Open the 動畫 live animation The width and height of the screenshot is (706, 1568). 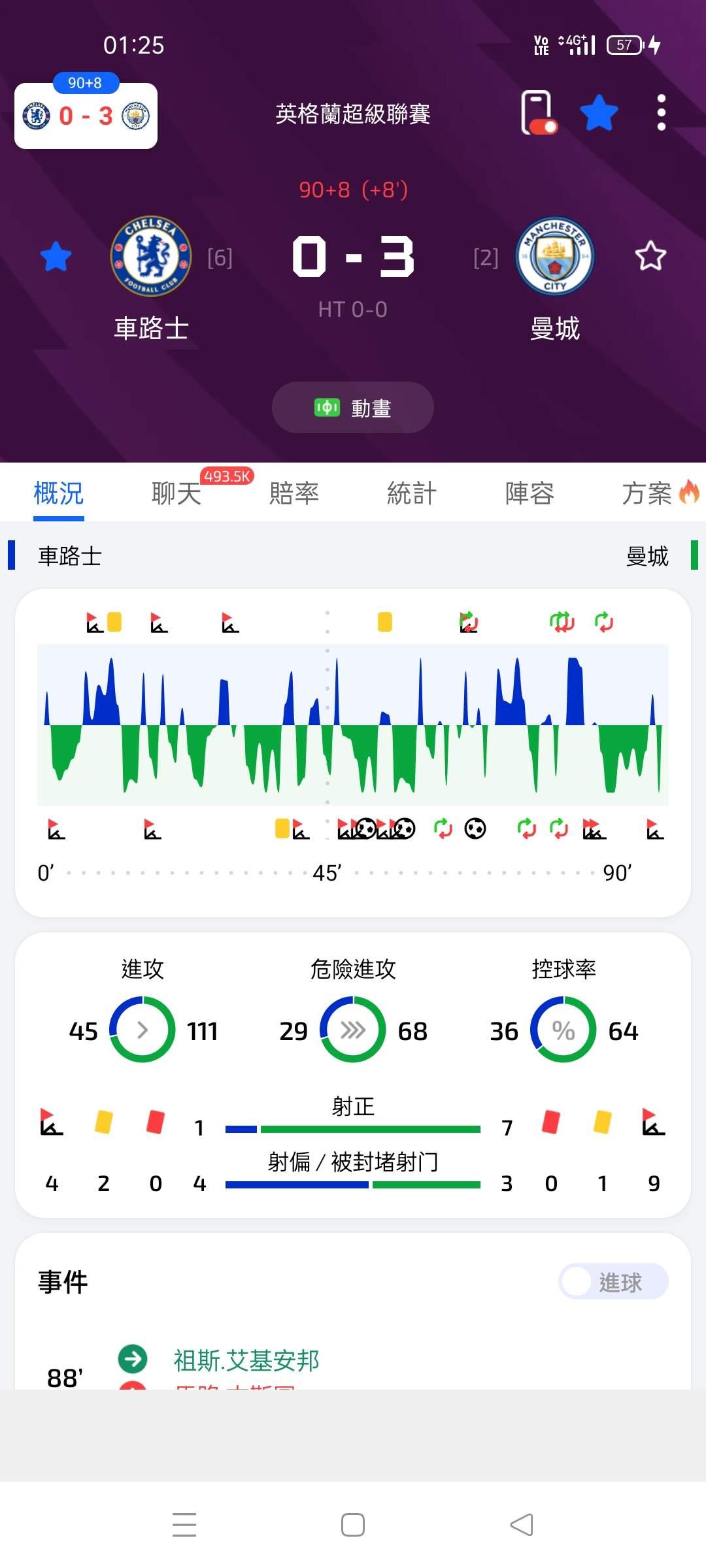pyautogui.click(x=353, y=408)
